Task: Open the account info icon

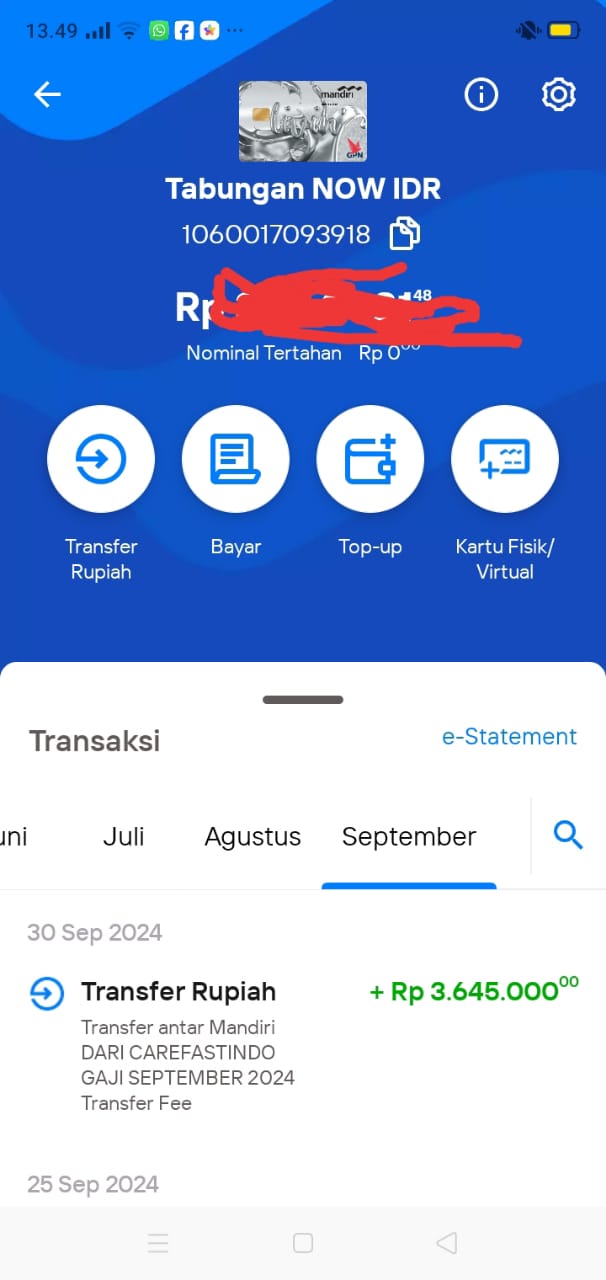Action: pyautogui.click(x=481, y=94)
